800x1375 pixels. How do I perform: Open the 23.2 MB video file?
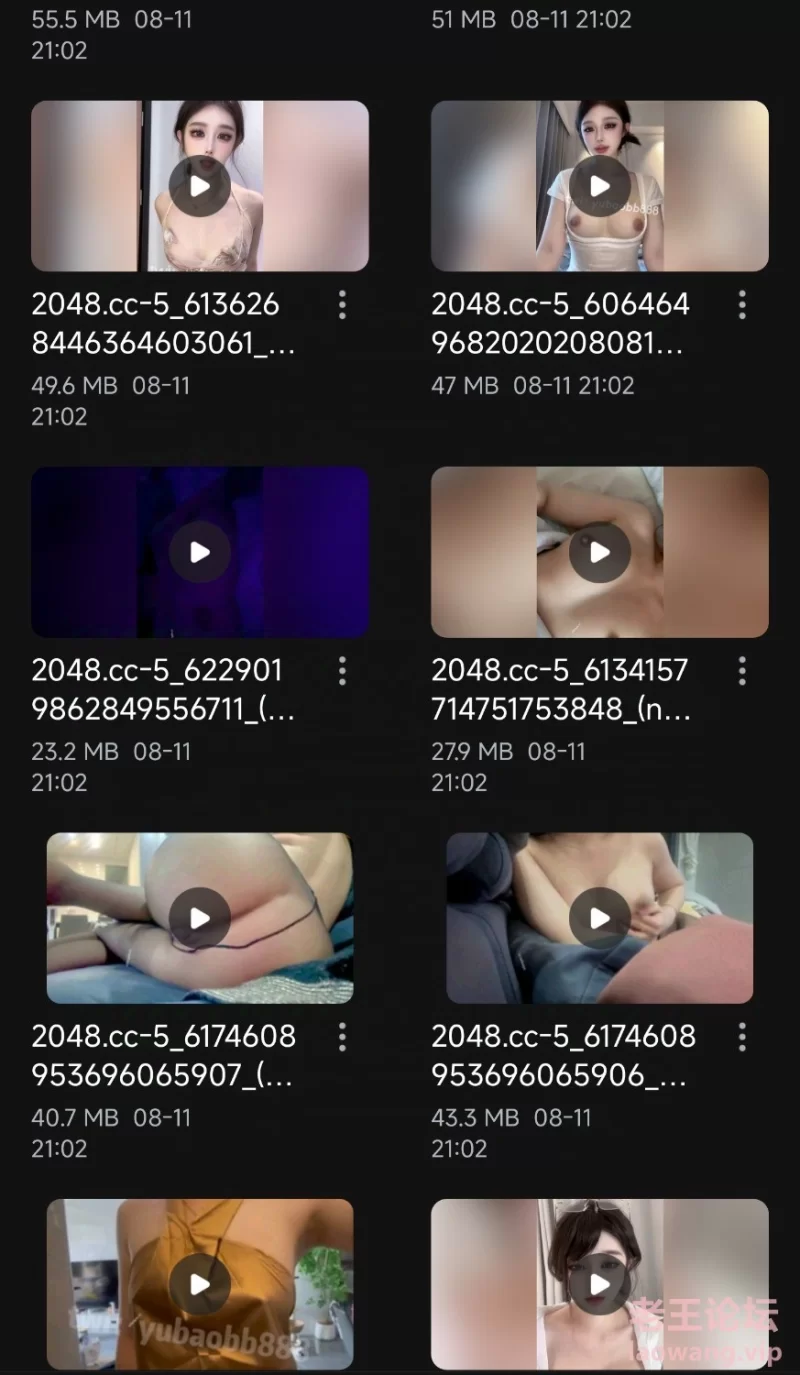200,552
